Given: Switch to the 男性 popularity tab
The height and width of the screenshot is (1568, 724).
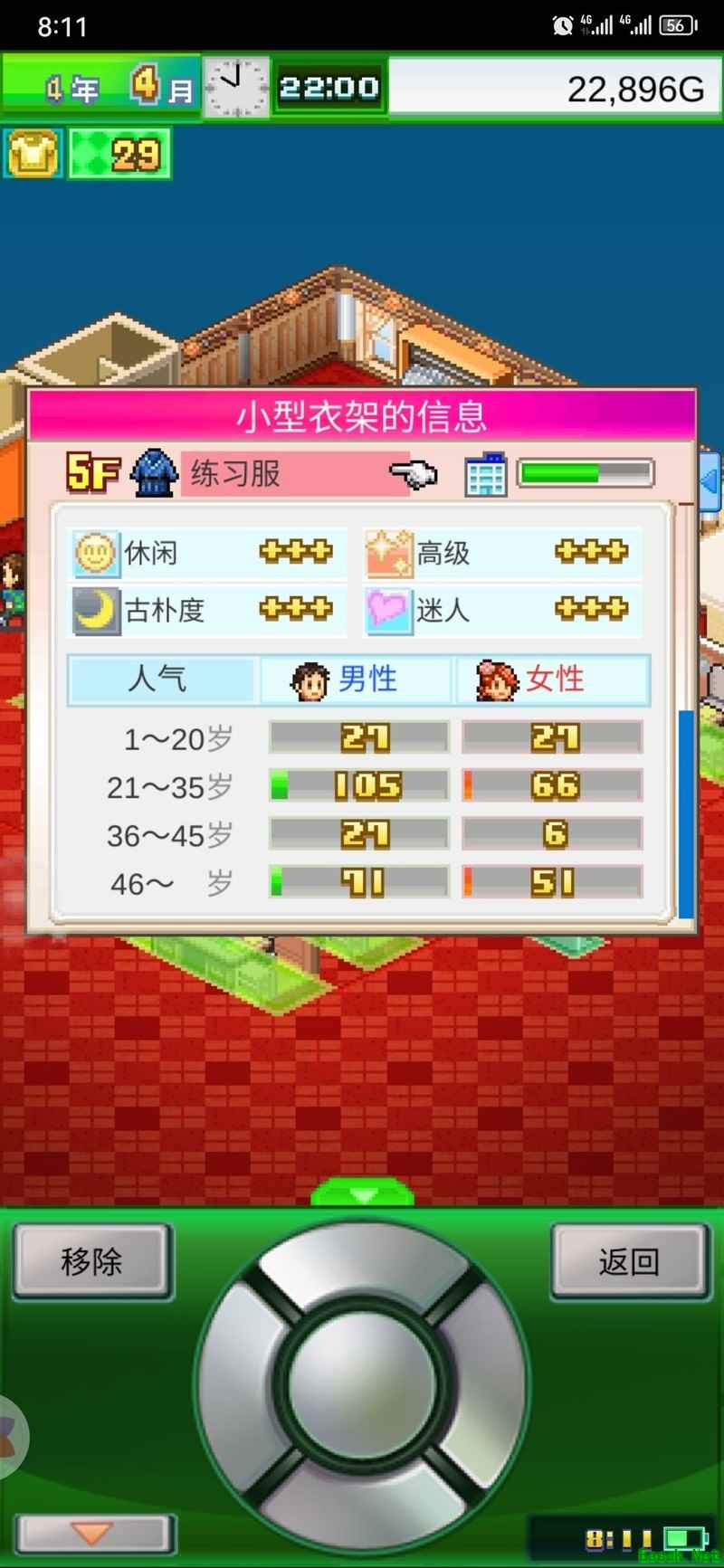Looking at the screenshot, I should [x=356, y=679].
